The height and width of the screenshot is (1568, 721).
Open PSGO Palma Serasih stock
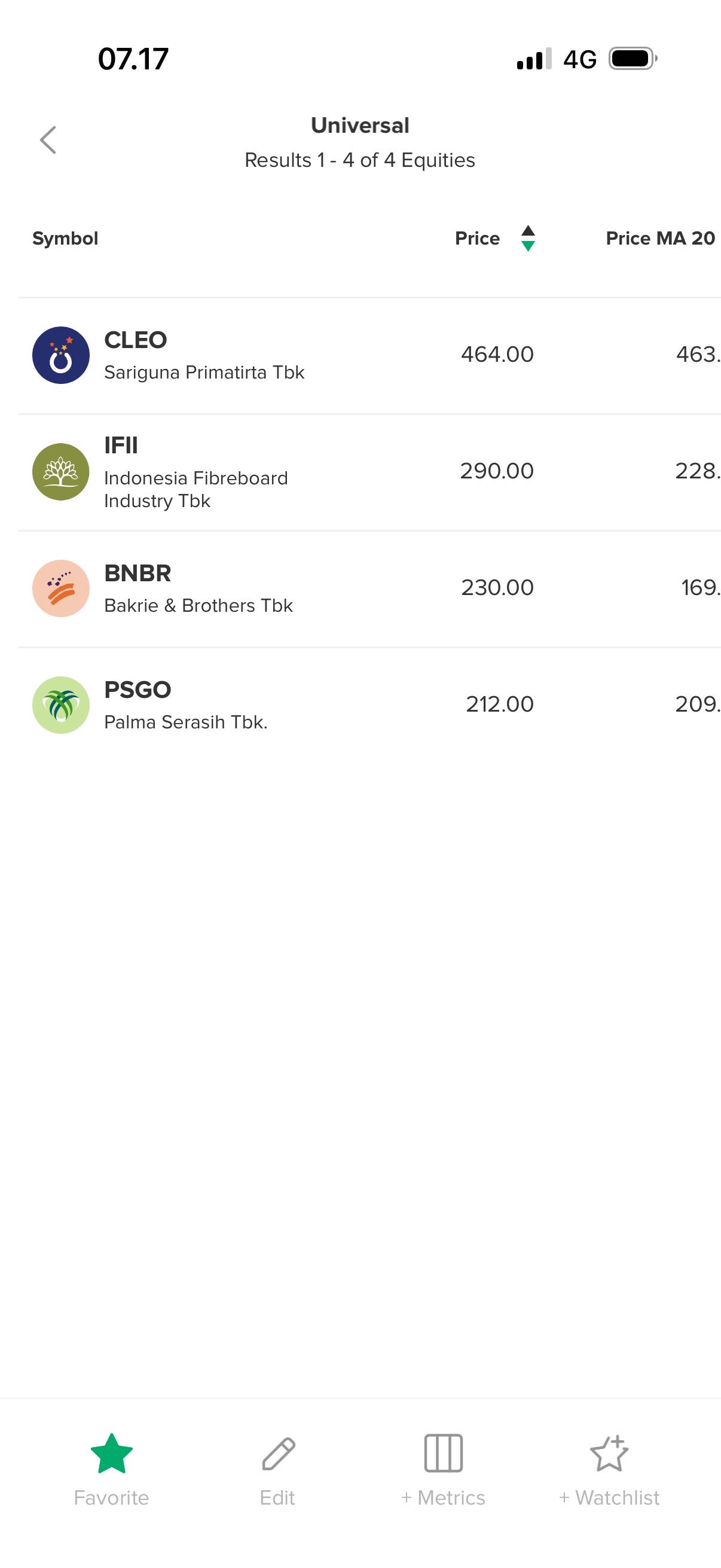[185, 705]
